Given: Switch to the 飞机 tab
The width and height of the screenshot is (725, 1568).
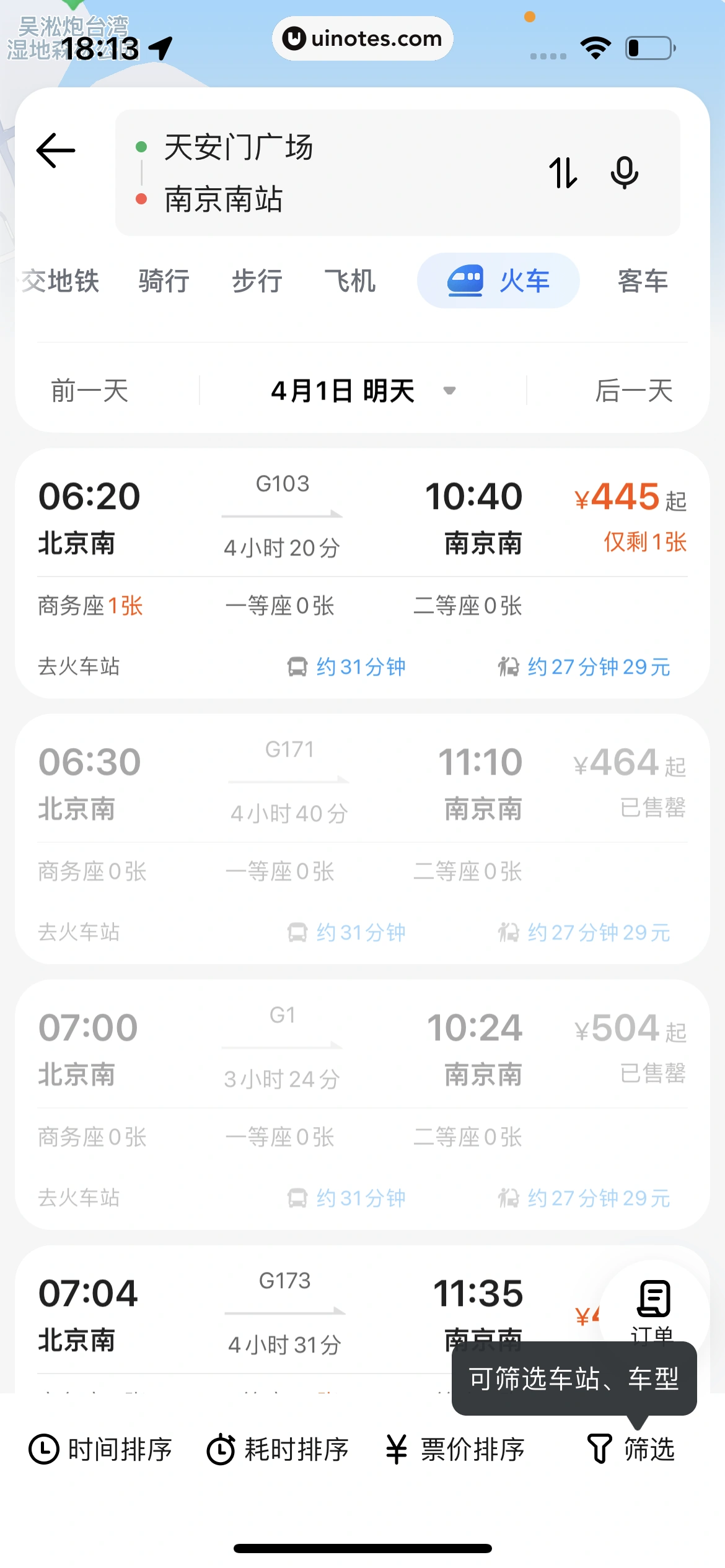Looking at the screenshot, I should [350, 281].
